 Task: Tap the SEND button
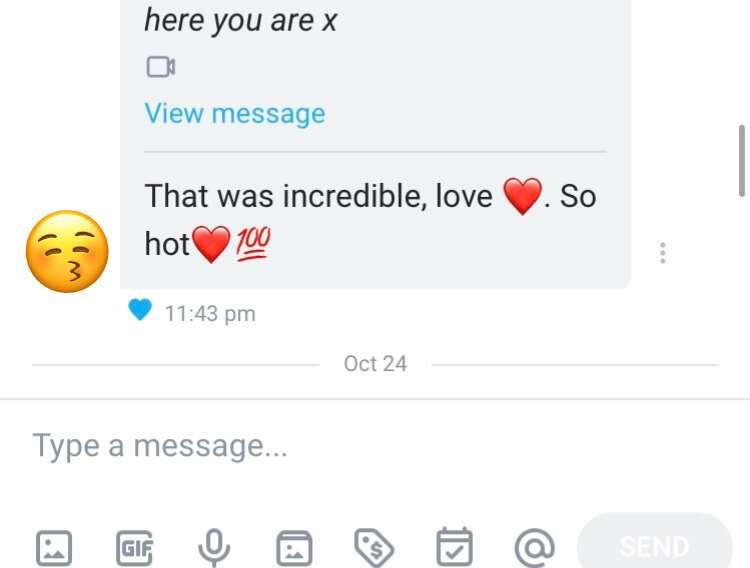(x=654, y=546)
